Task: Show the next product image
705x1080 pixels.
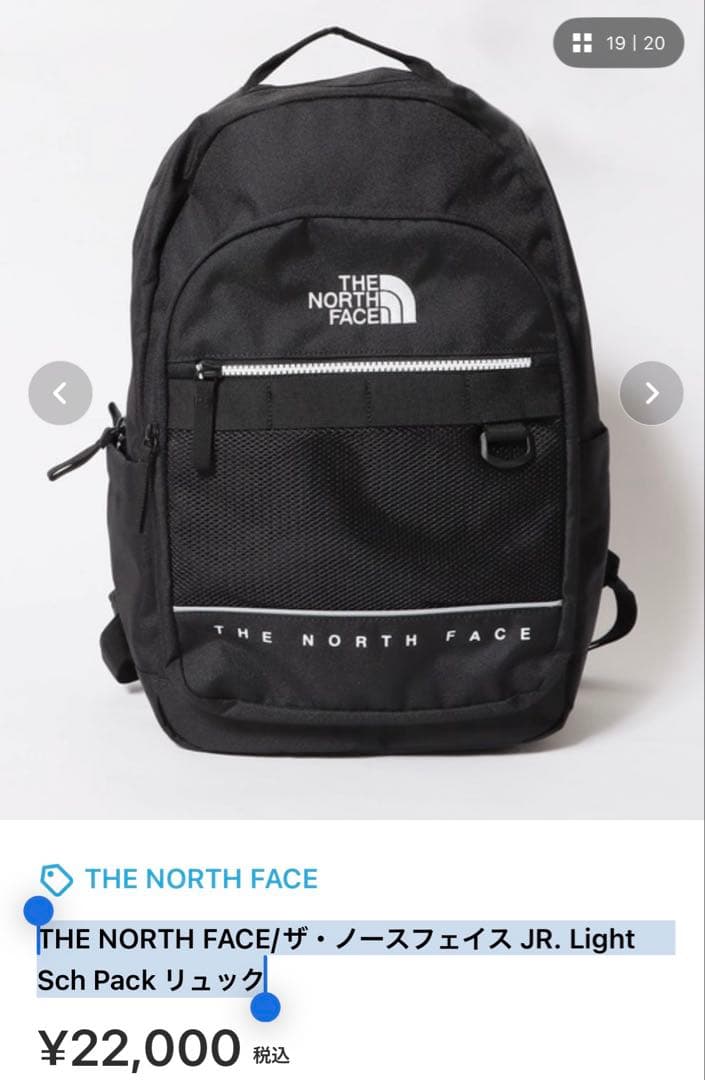Action: click(x=651, y=393)
